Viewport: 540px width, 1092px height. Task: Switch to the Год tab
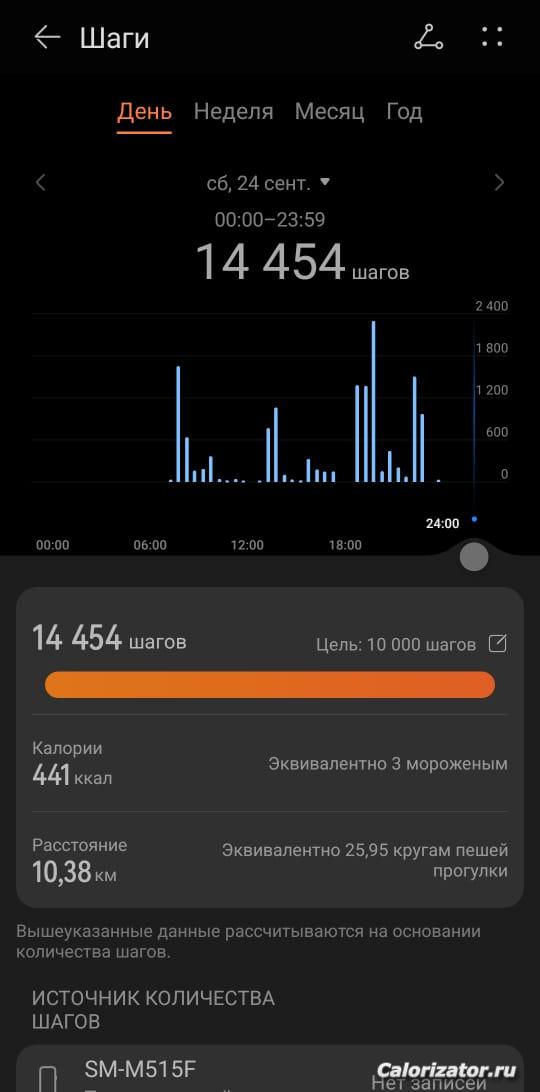click(404, 111)
